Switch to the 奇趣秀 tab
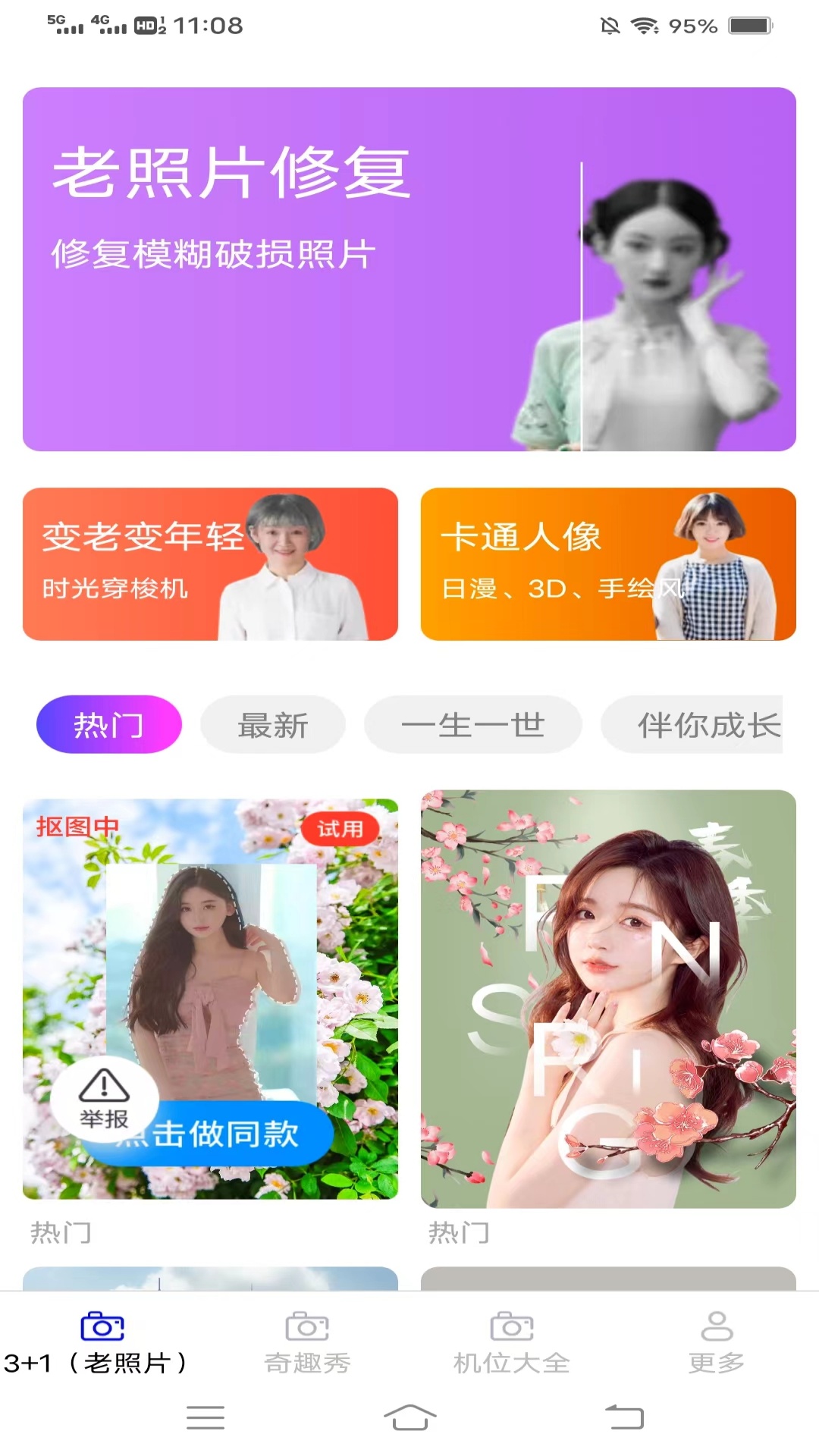819x1456 pixels. (307, 1342)
